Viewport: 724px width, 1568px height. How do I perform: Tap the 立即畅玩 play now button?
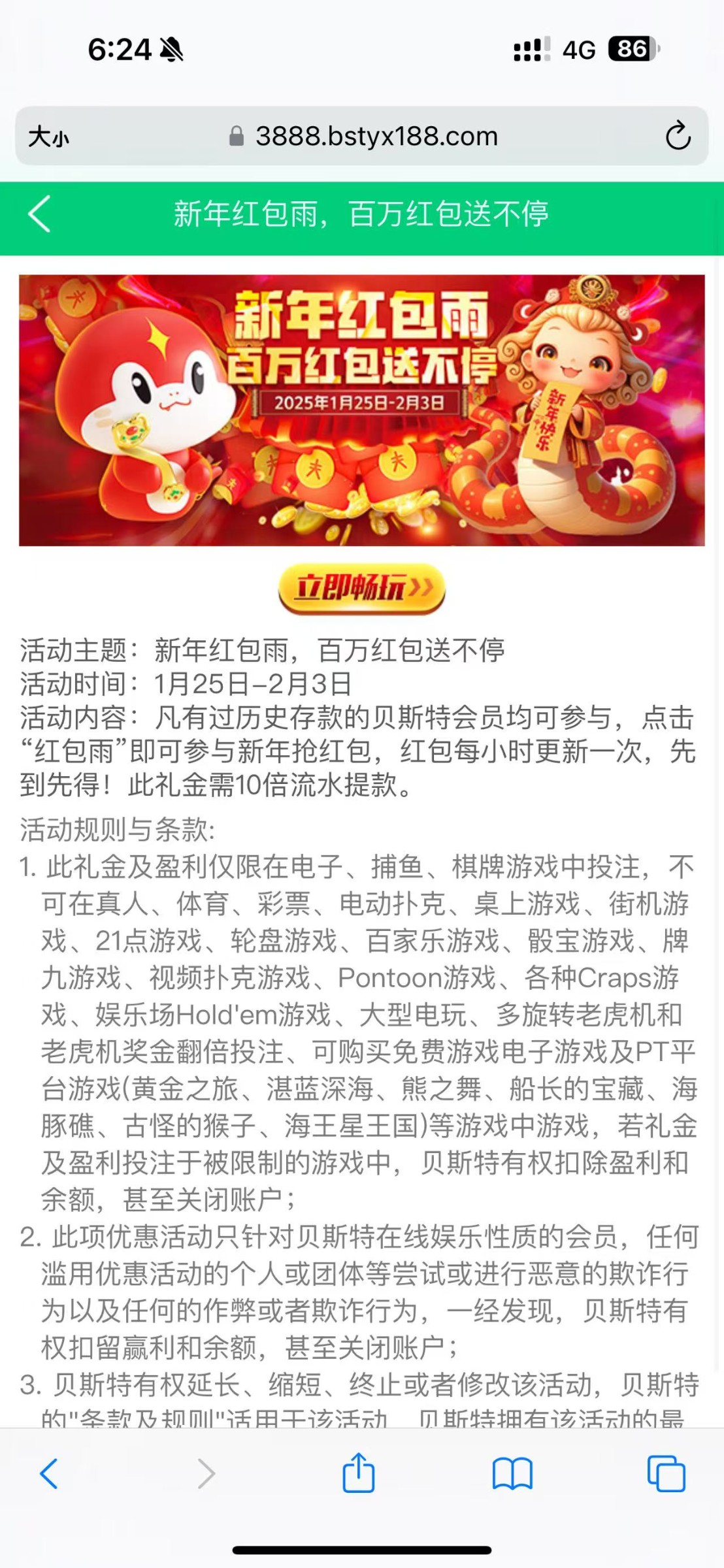point(361,588)
